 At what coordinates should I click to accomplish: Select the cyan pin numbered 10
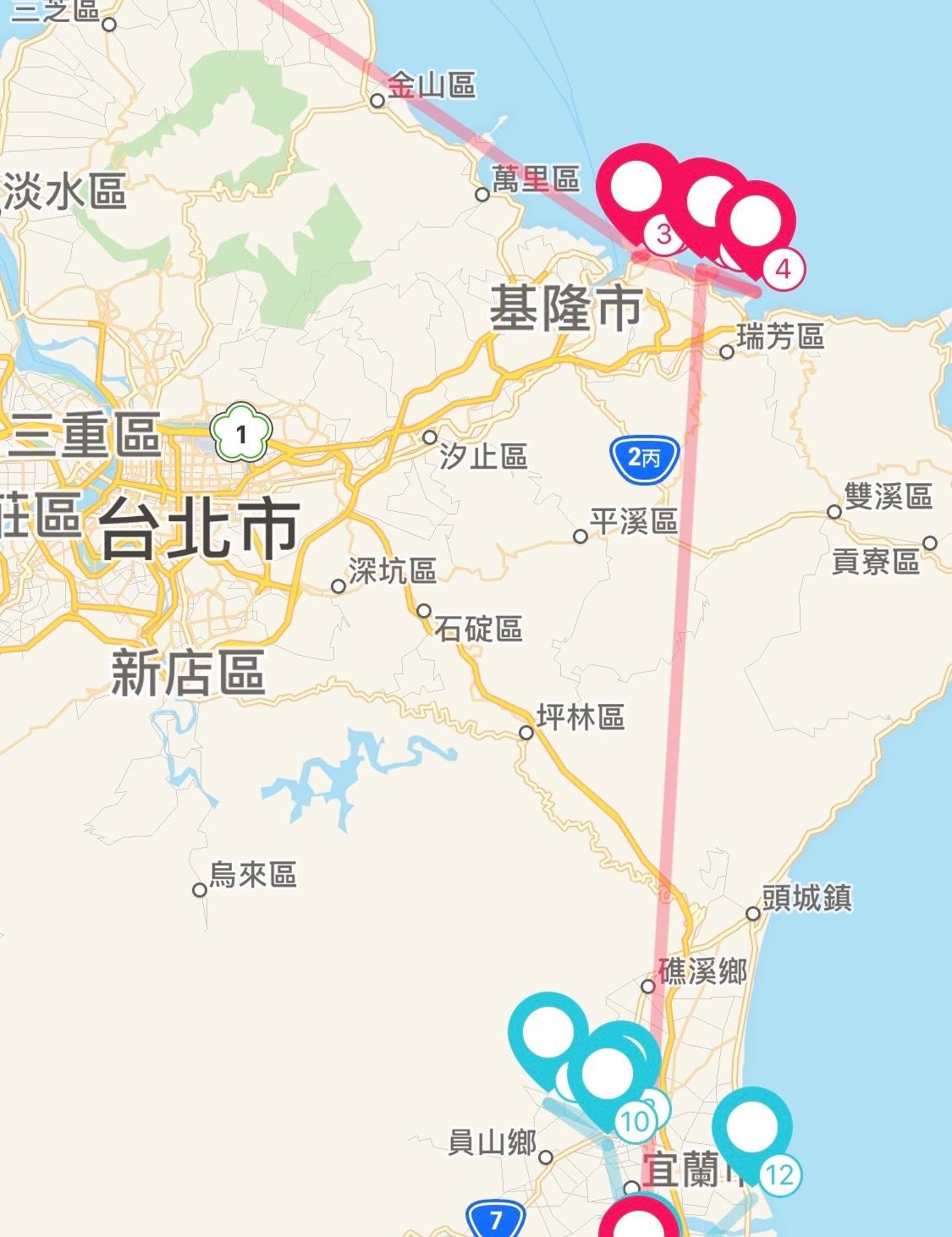pyautogui.click(x=608, y=1074)
